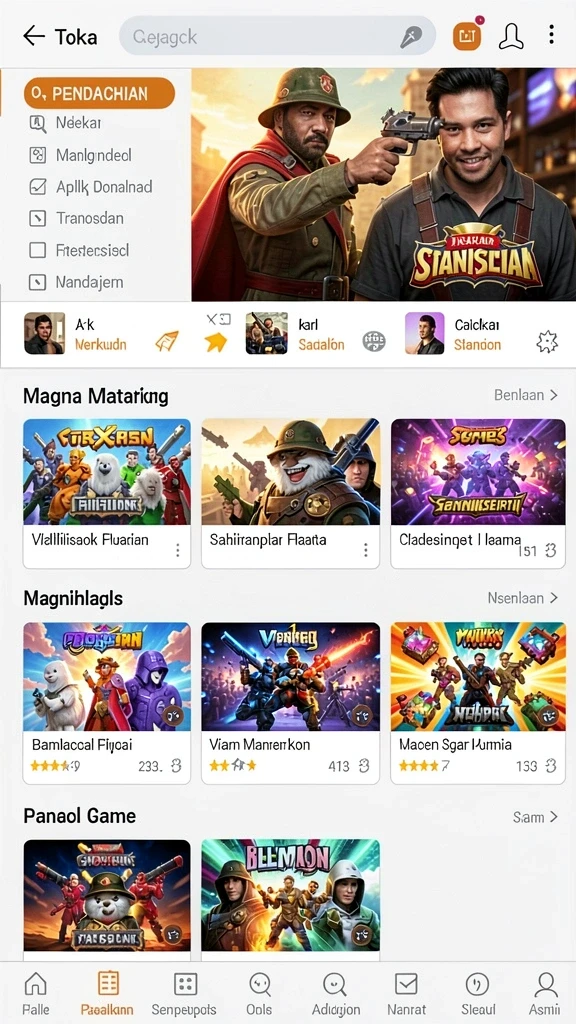Tap Nsenlaan next to Magnihlagls
Screen dimensions: 576x1024
pyautogui.click(x=523, y=598)
